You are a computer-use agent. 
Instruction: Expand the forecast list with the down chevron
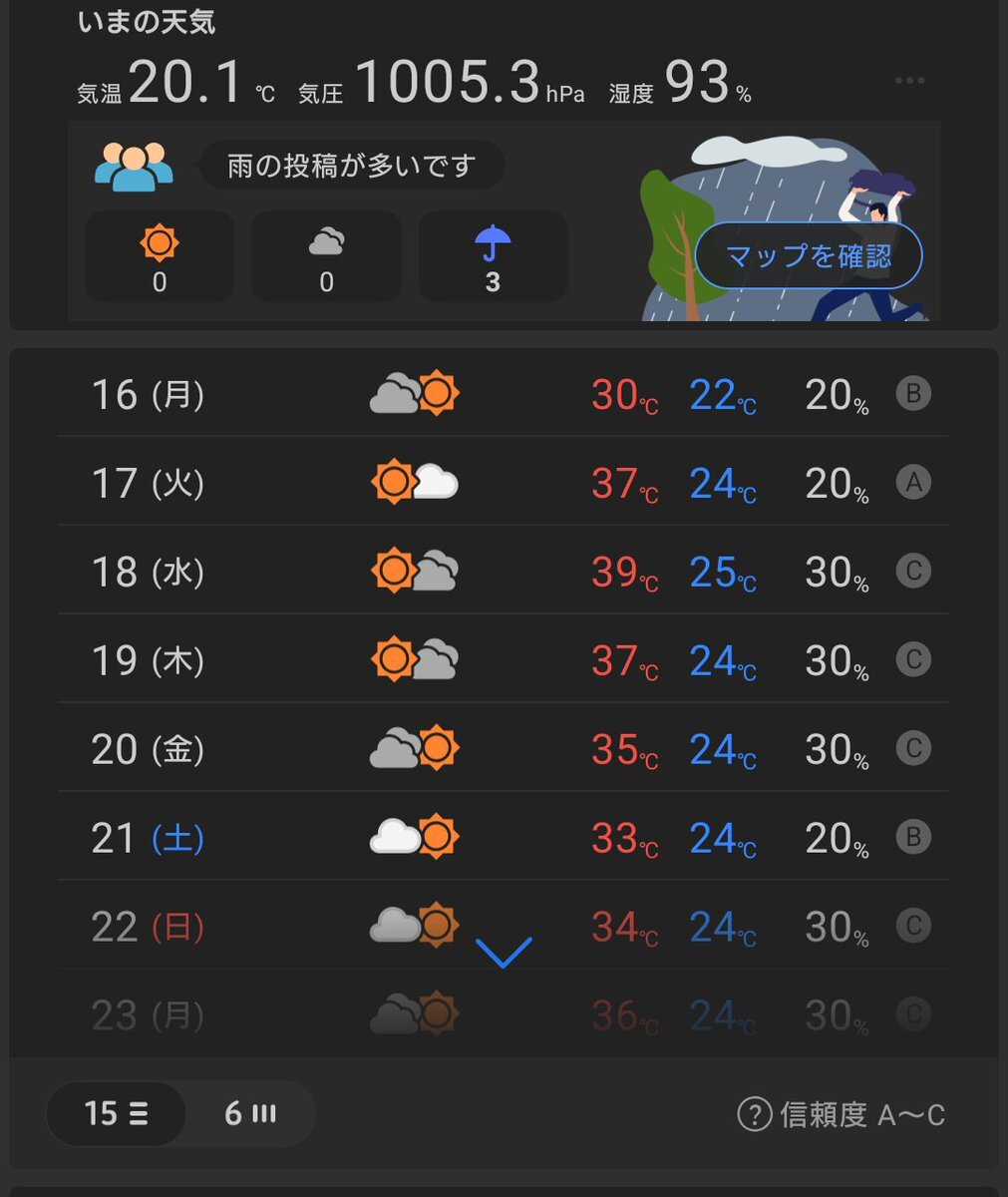504,953
